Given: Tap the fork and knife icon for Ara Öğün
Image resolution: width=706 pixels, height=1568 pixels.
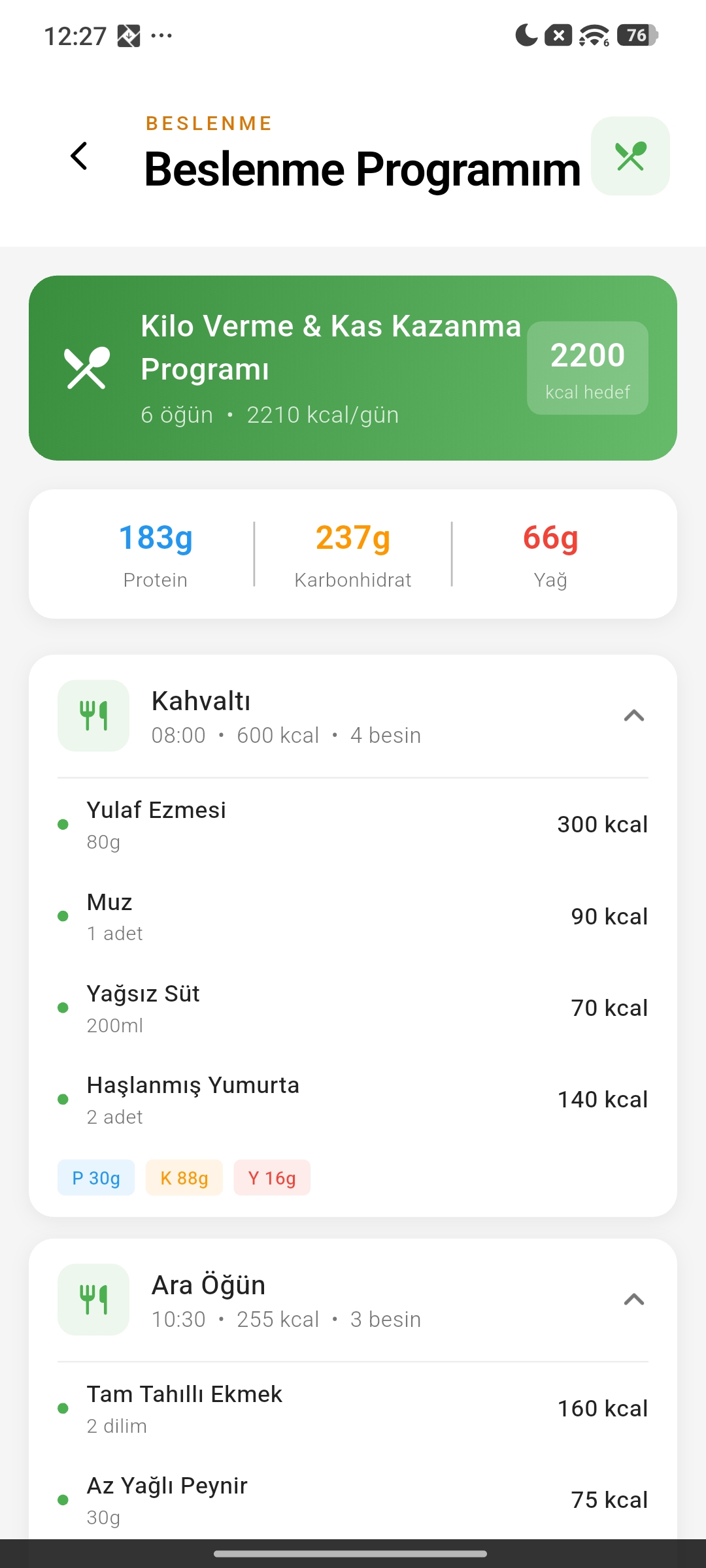Looking at the screenshot, I should point(93,1300).
